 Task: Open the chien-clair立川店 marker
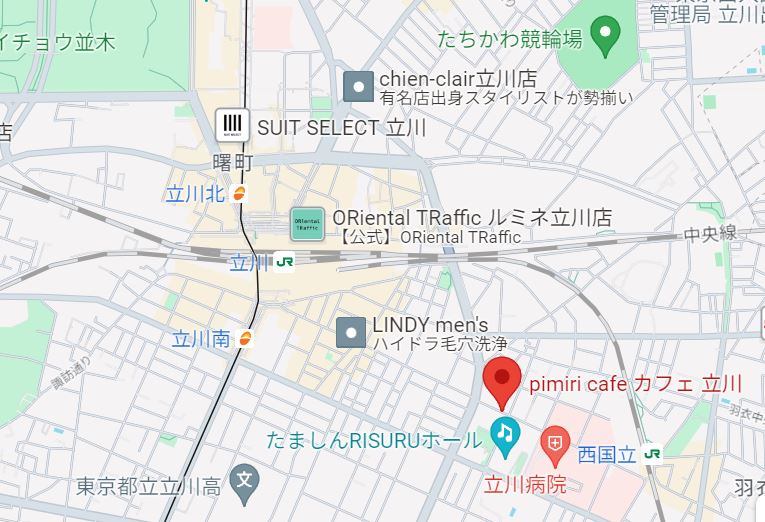pos(358,87)
